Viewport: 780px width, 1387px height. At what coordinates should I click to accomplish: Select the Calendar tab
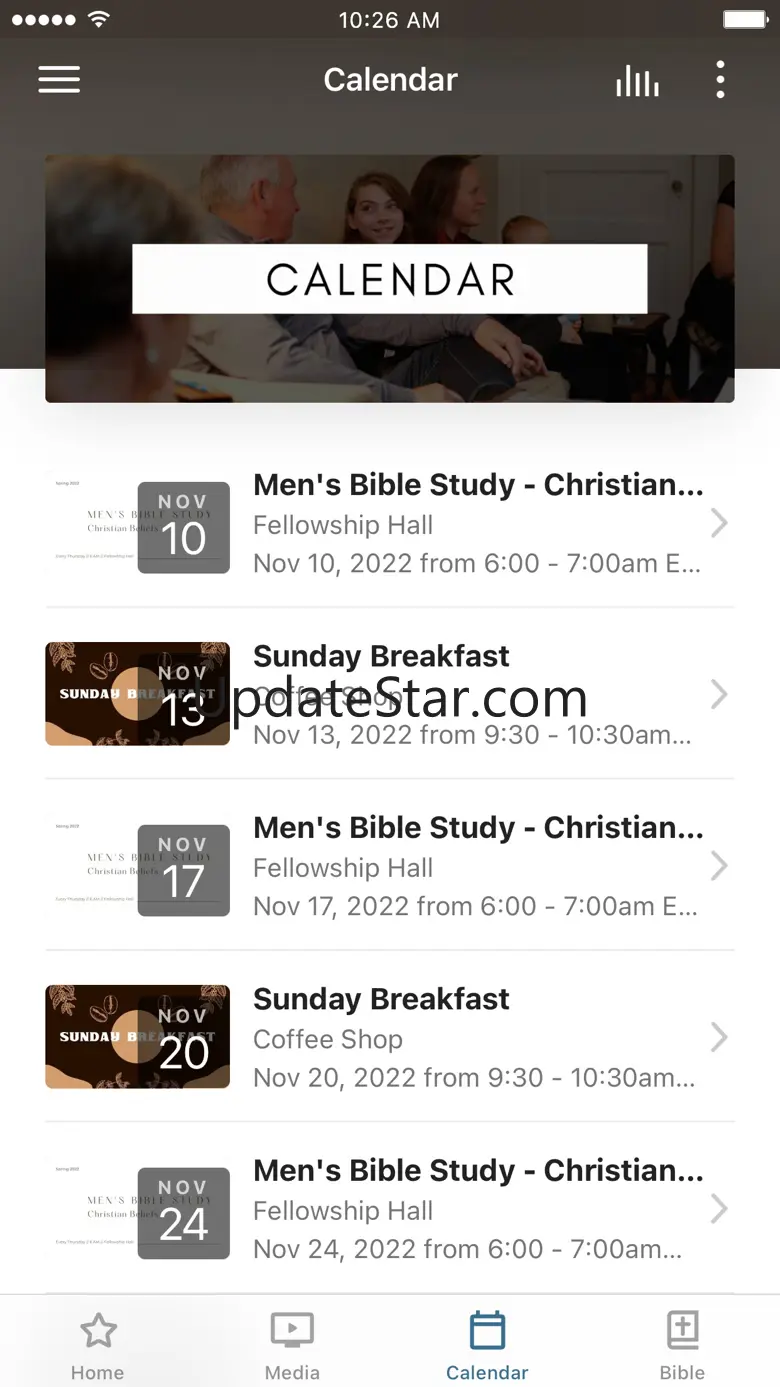pyautogui.click(x=487, y=1346)
